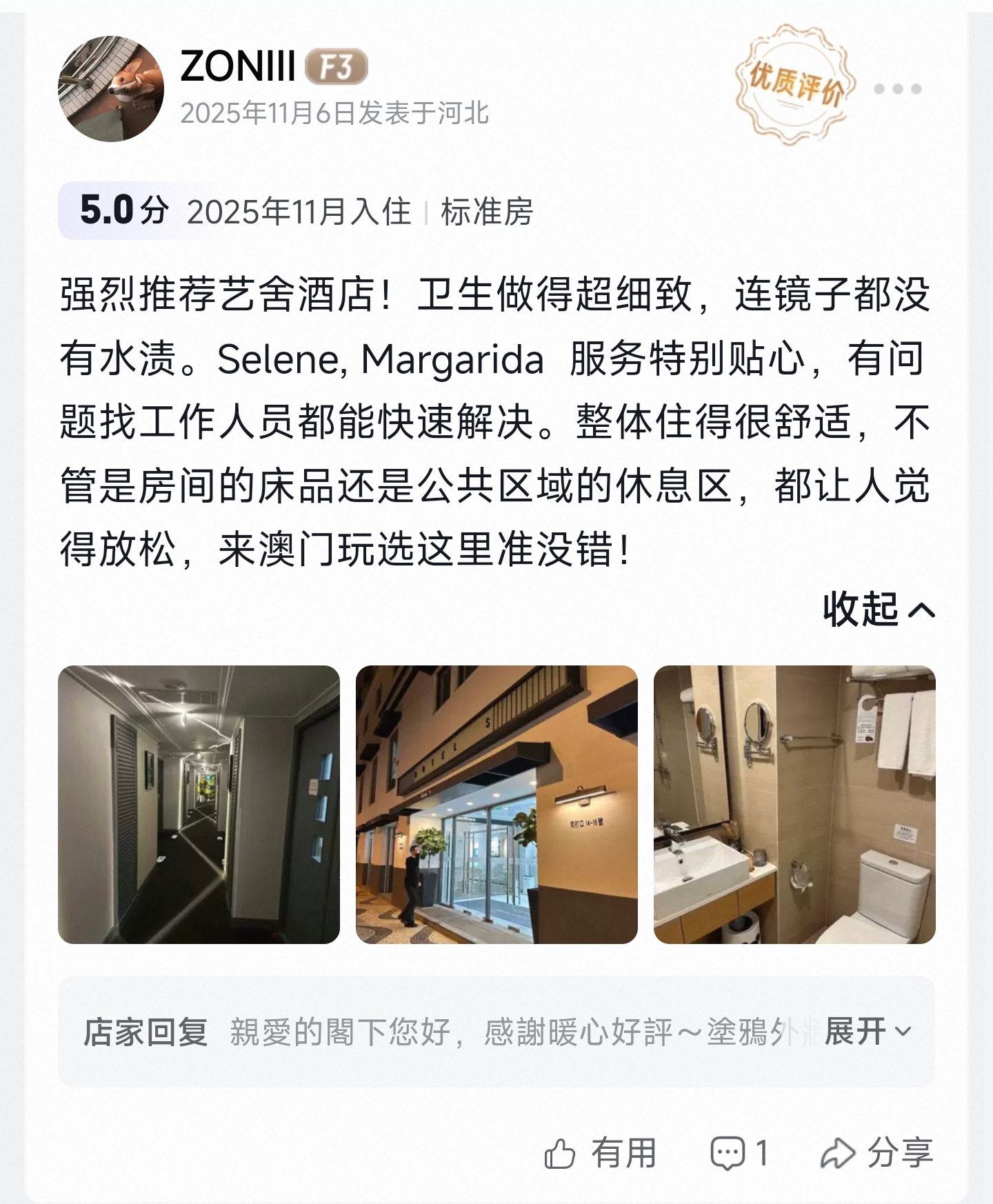
Task: View the bathroom photo
Action: [794, 804]
